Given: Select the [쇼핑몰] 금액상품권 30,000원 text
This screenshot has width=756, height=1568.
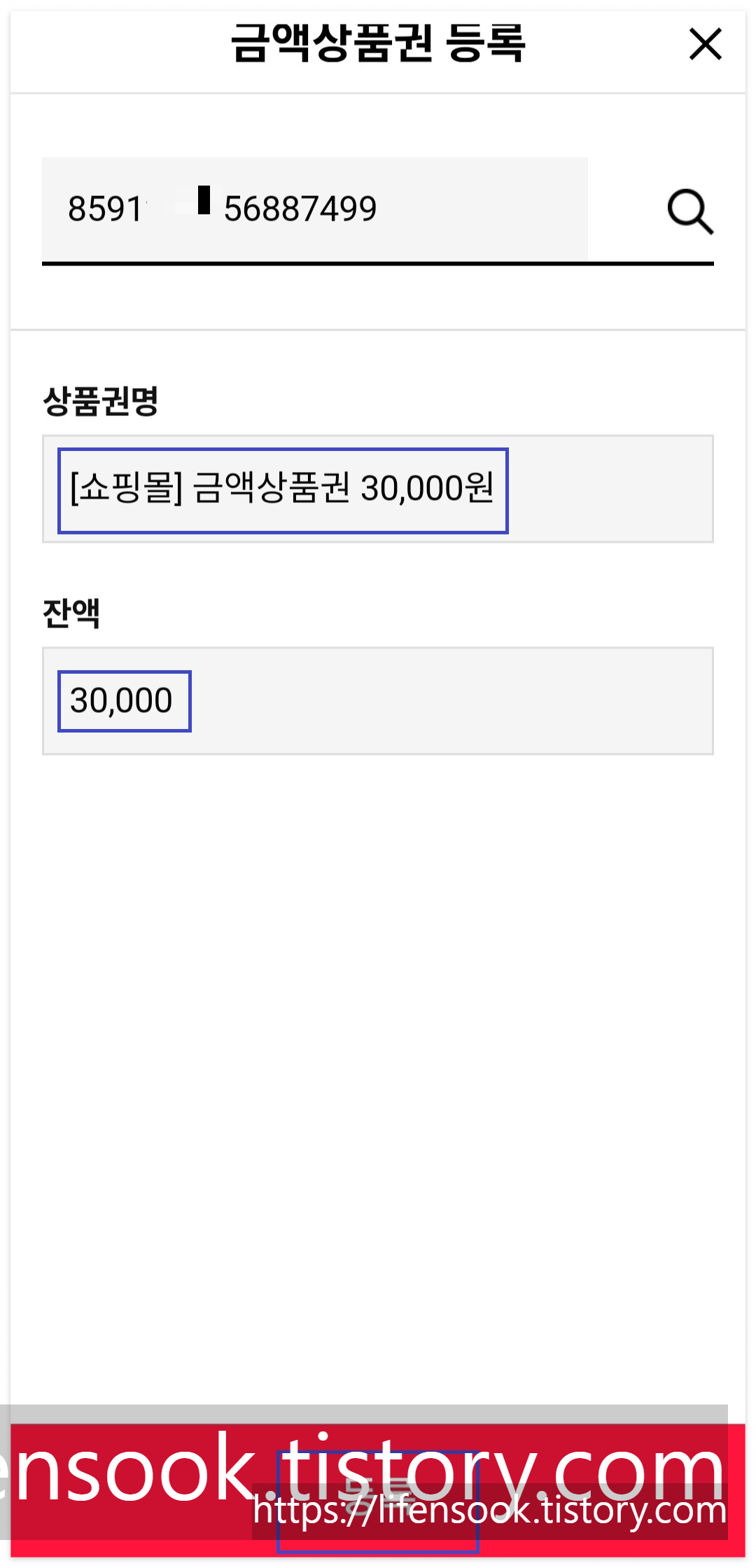Looking at the screenshot, I should (283, 489).
